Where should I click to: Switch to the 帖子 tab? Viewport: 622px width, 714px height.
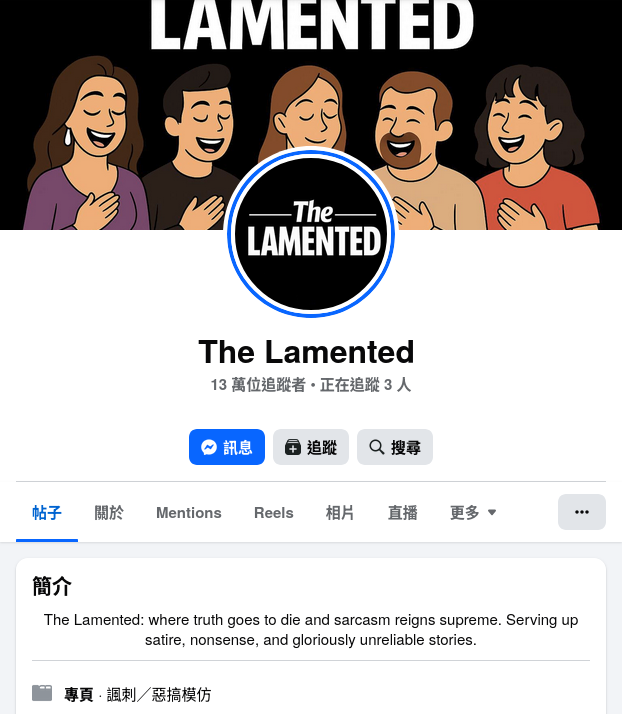tap(47, 512)
